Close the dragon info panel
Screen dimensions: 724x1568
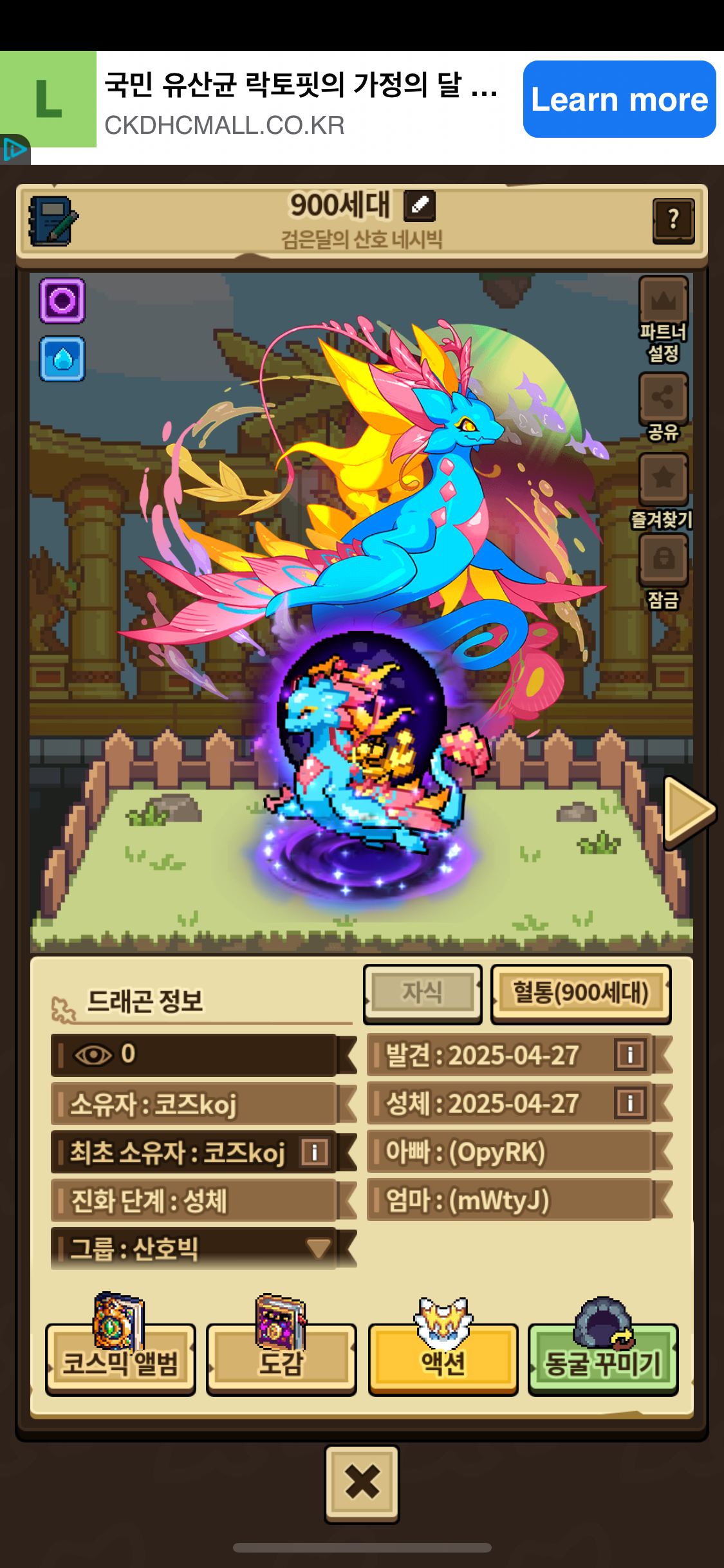coord(362,1483)
